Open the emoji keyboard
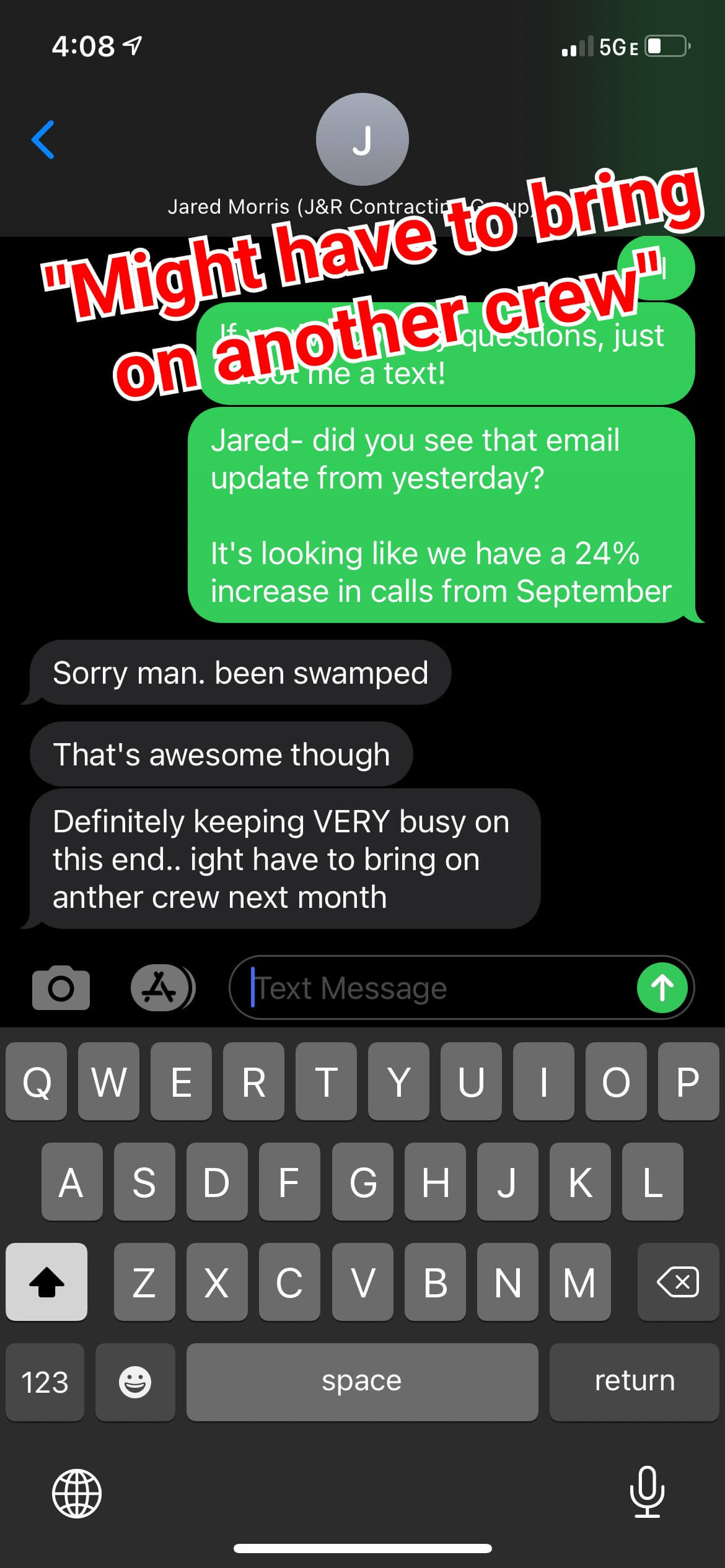 135,1382
